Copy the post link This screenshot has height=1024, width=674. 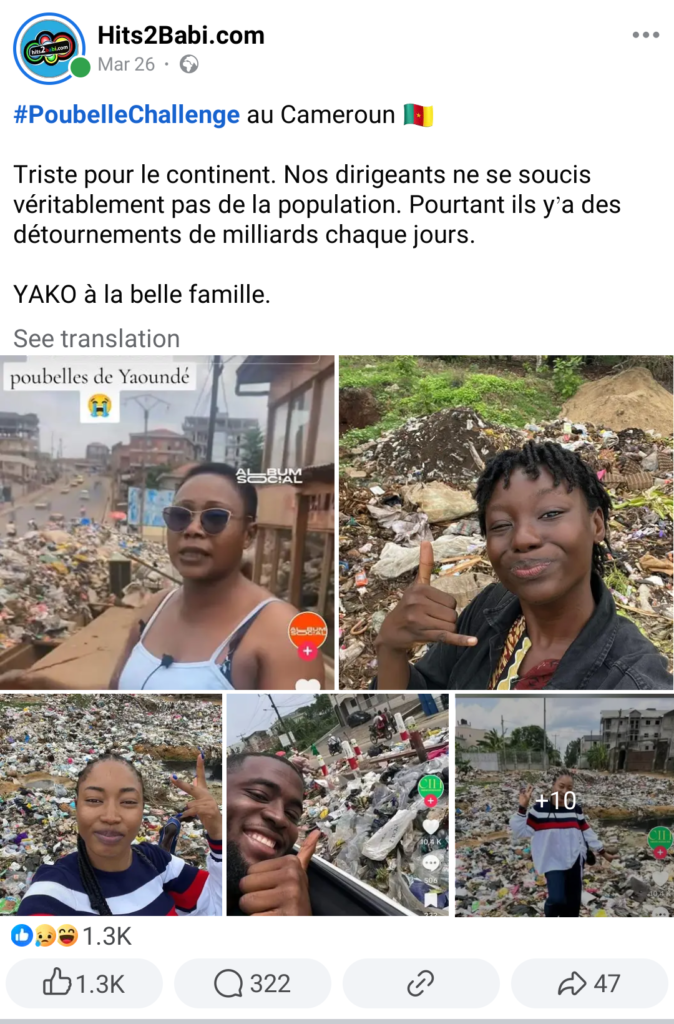click(421, 984)
